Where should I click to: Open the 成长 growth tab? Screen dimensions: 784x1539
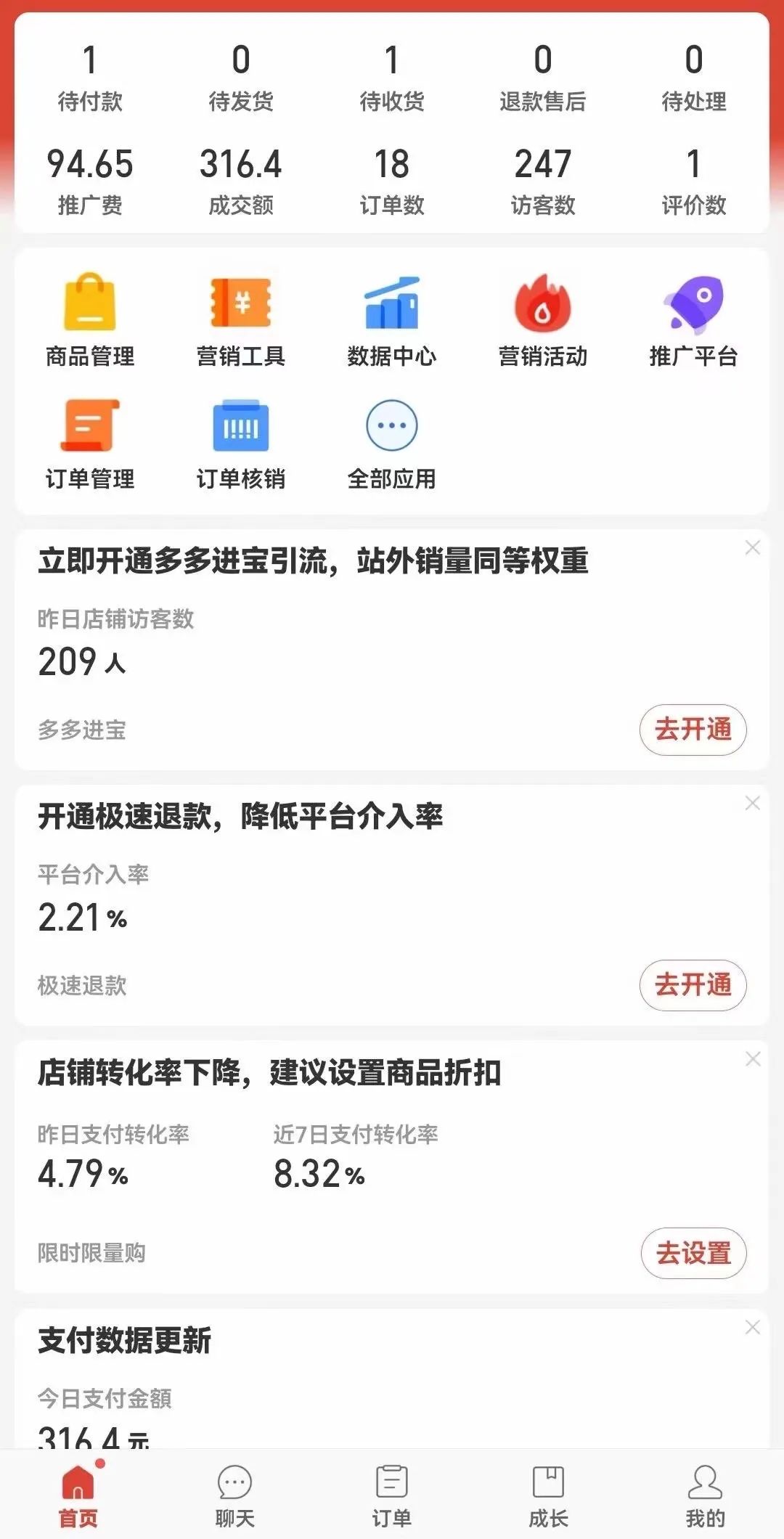(548, 1495)
